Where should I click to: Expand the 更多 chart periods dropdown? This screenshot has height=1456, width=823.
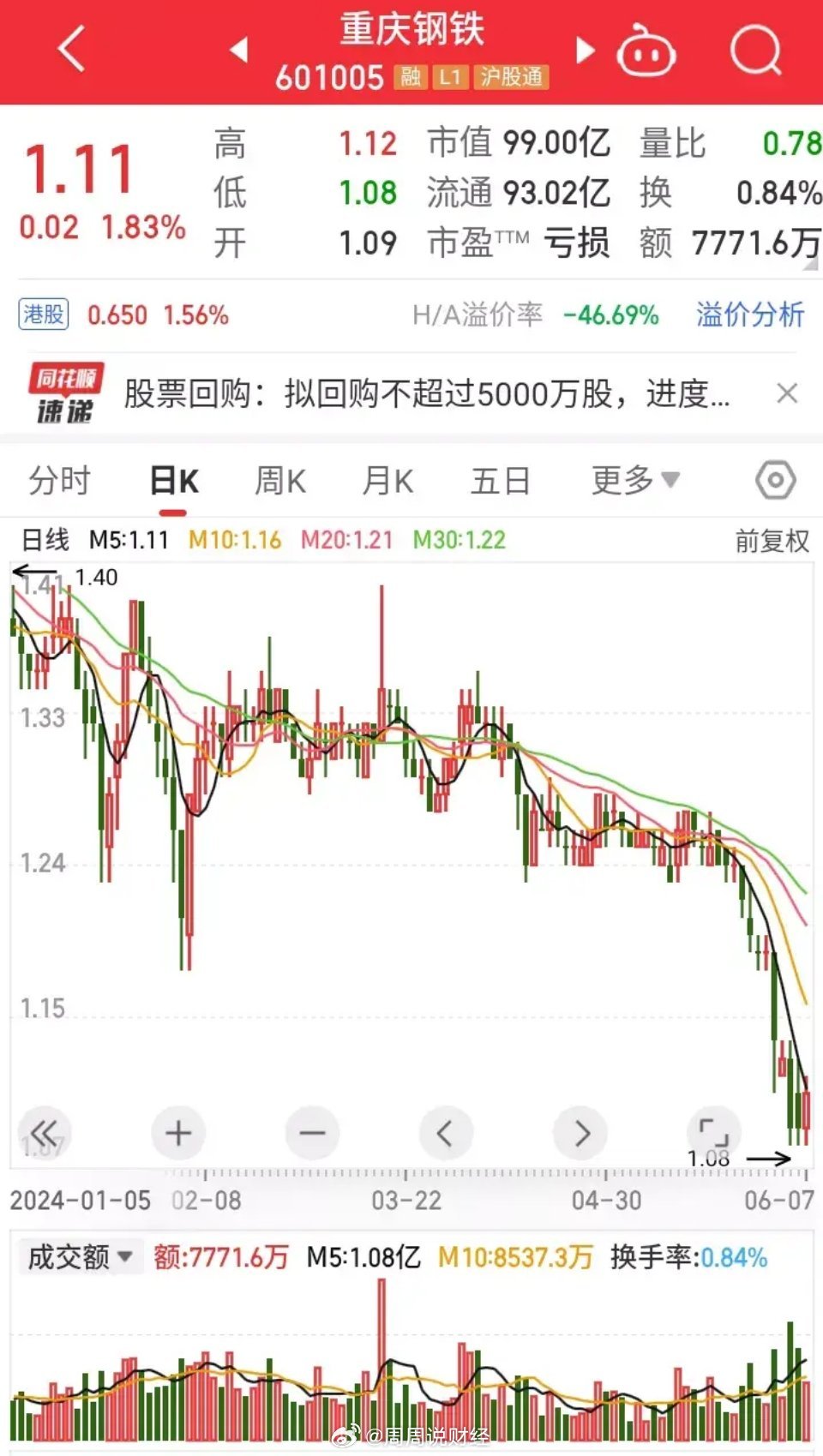[635, 480]
